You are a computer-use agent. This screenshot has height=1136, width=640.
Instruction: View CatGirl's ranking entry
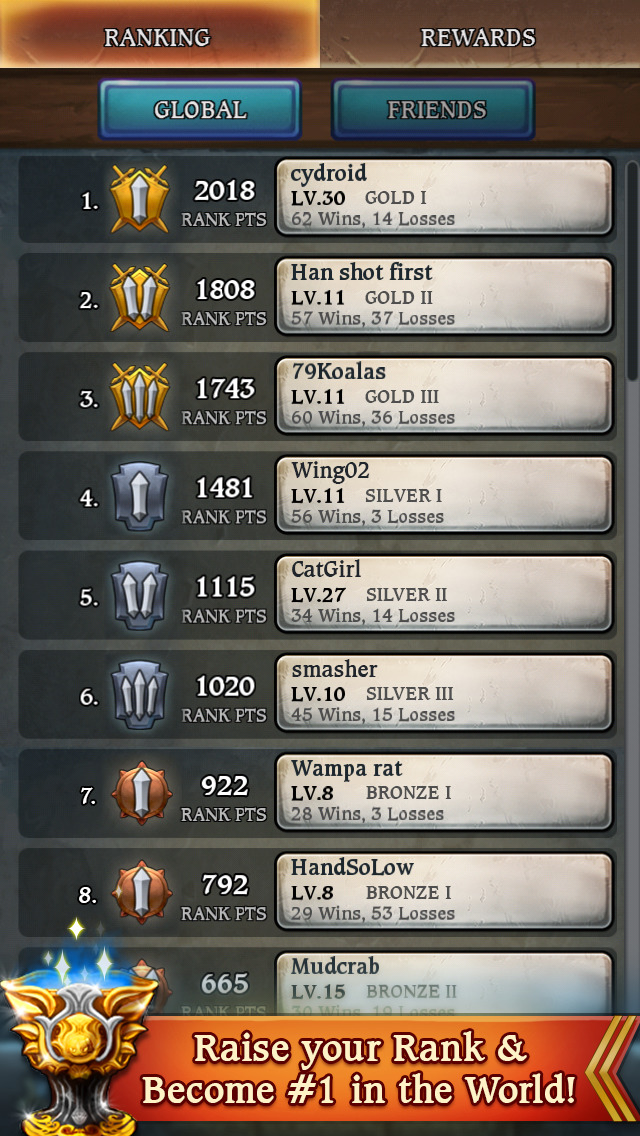[x=443, y=593]
